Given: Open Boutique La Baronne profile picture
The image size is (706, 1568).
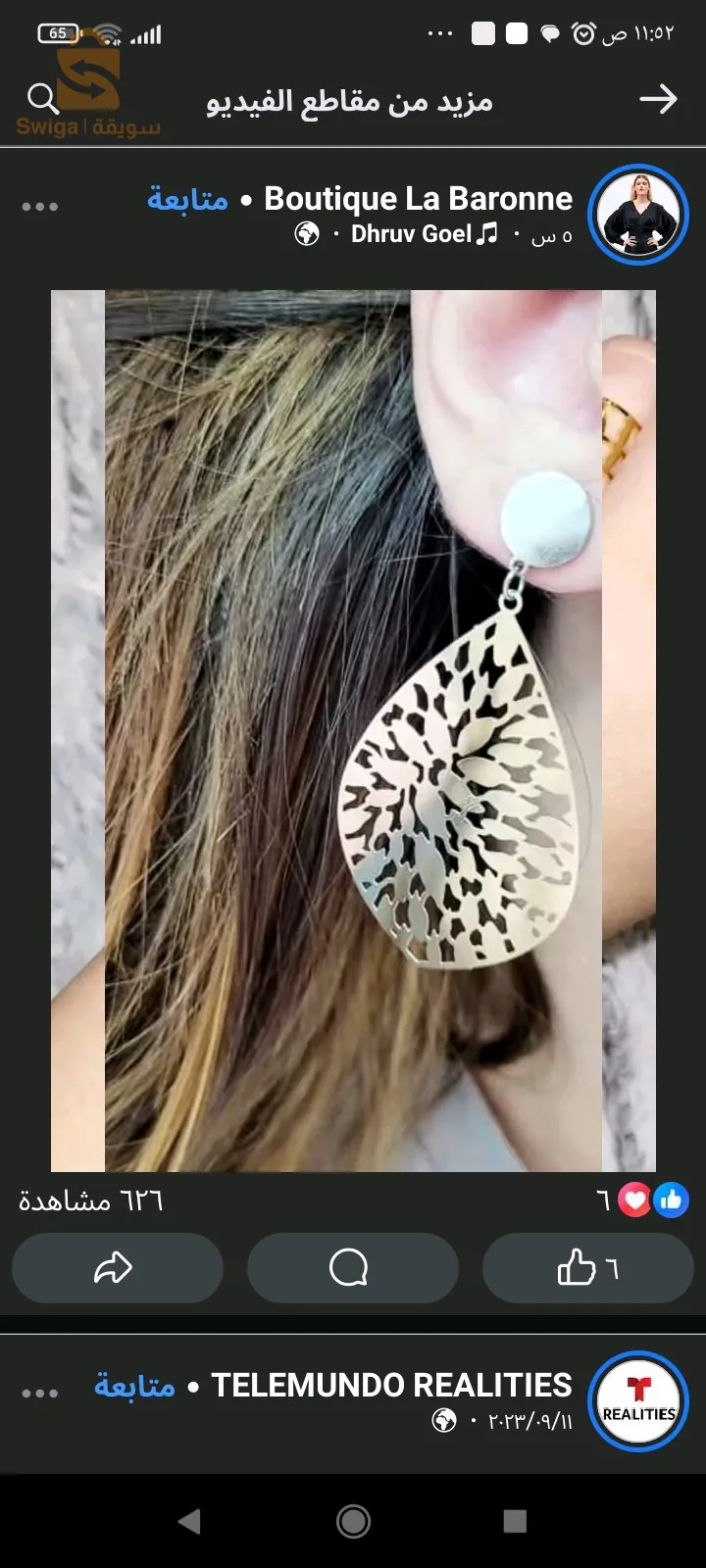Looking at the screenshot, I should (638, 215).
